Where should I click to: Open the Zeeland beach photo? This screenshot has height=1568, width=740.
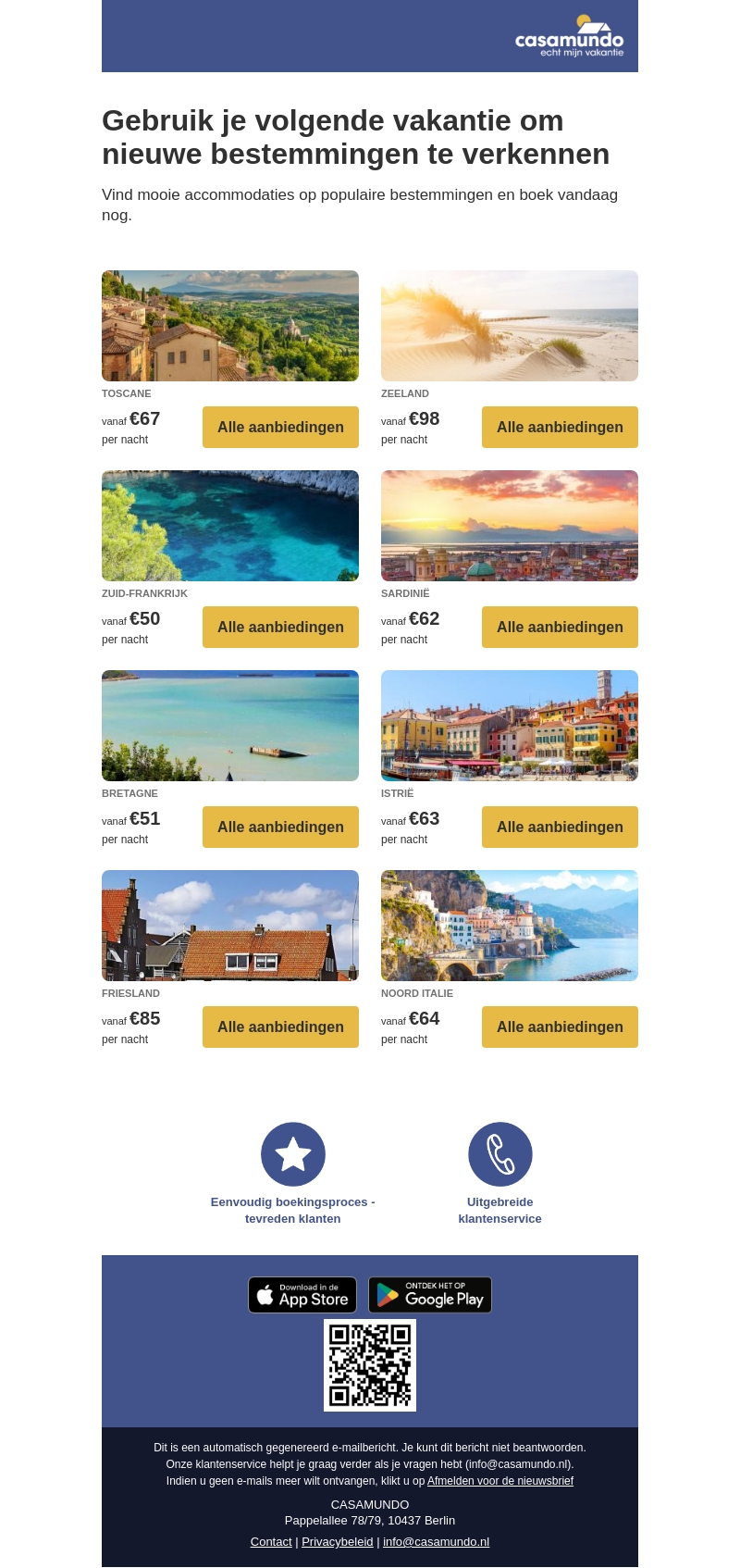point(510,326)
